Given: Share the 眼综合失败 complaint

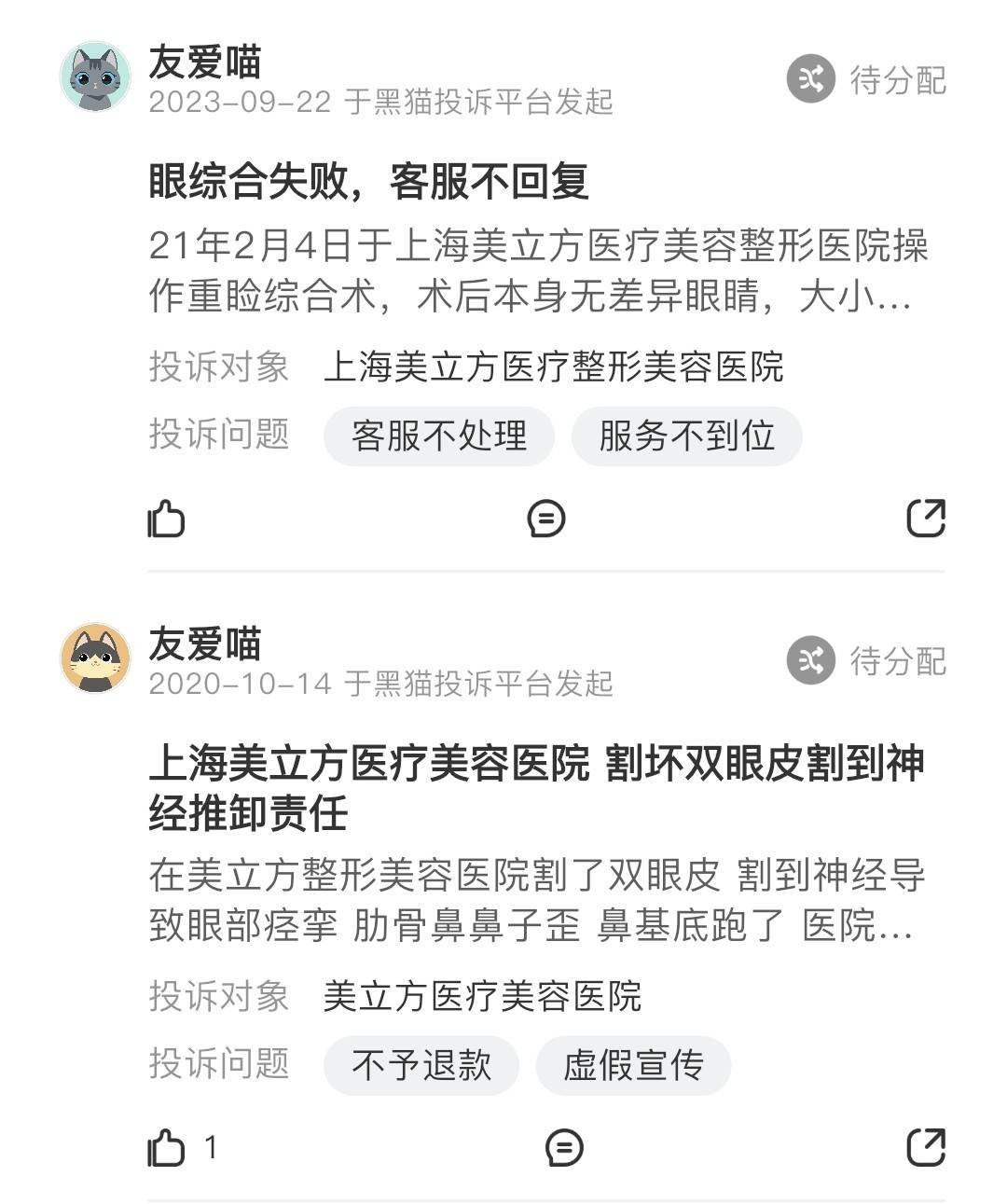Looking at the screenshot, I should [925, 519].
